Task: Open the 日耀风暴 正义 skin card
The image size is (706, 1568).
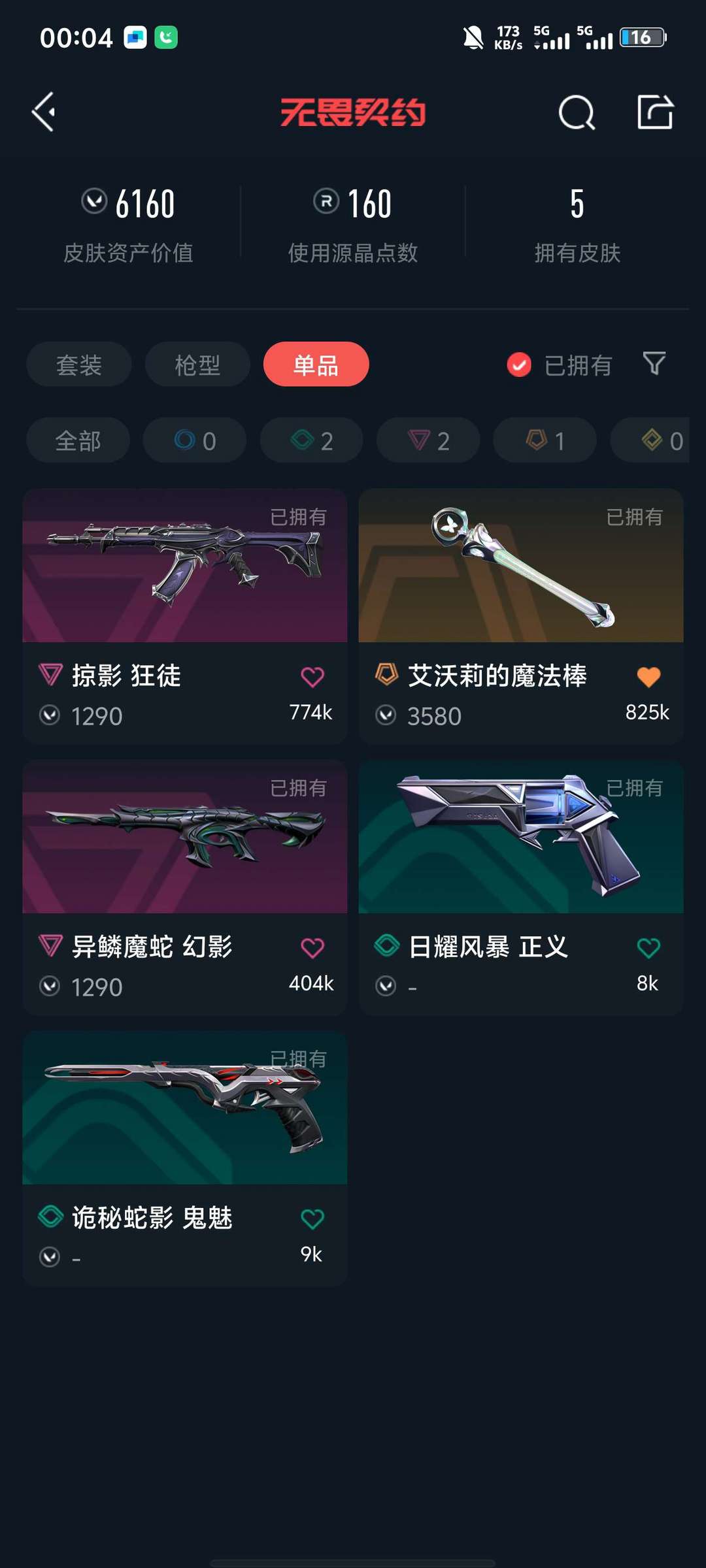Action: pyautogui.click(x=521, y=887)
